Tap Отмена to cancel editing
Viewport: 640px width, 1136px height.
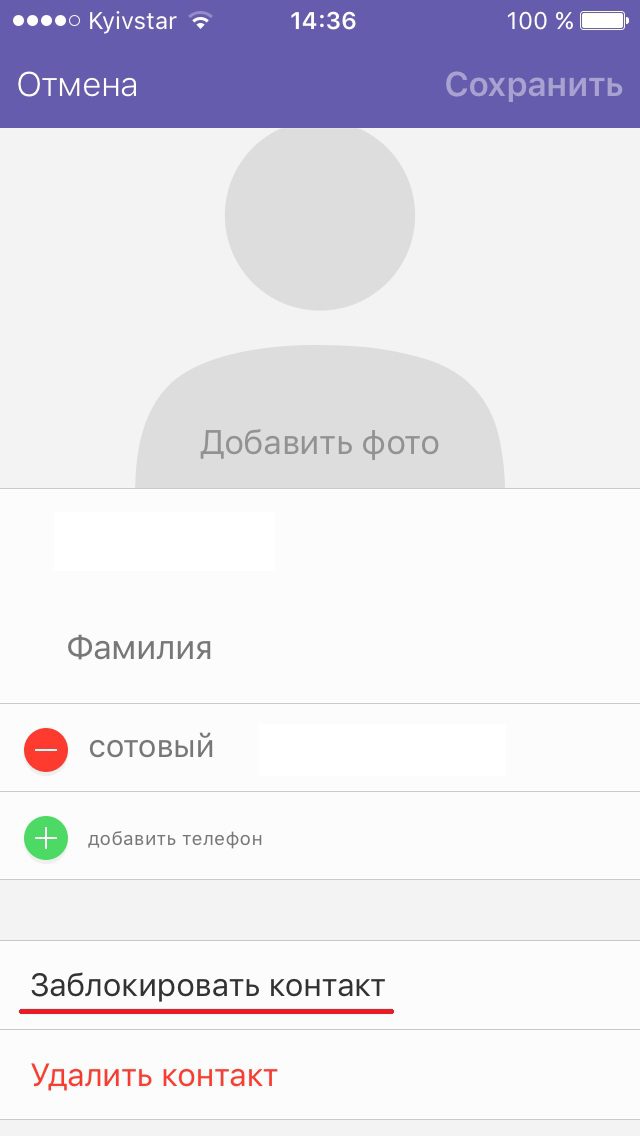click(x=77, y=85)
